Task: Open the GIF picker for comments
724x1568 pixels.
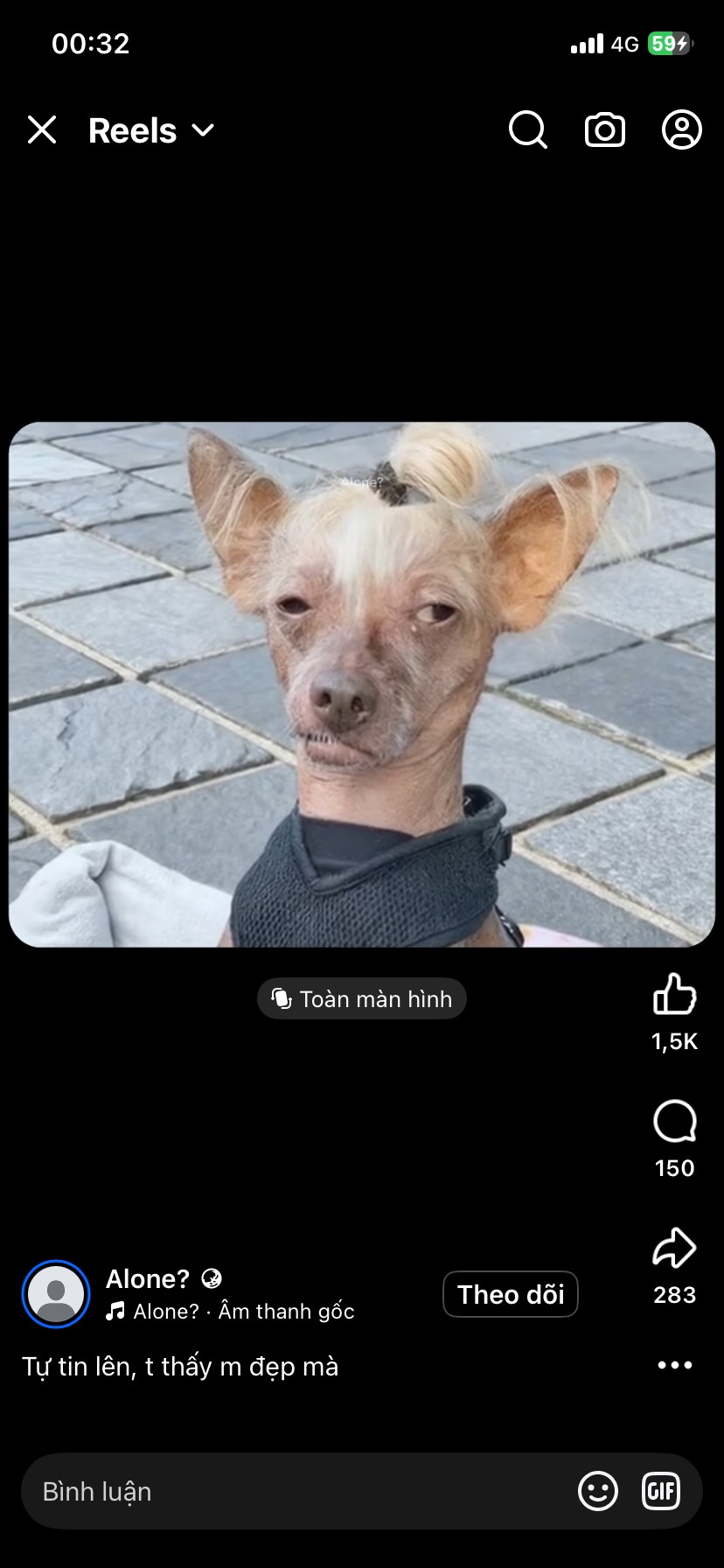Action: pyautogui.click(x=661, y=1491)
